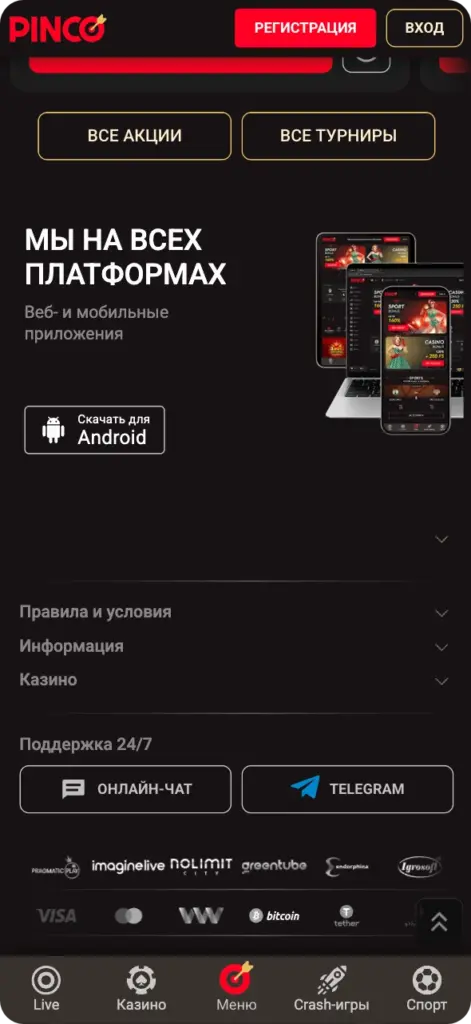Switch to the Live tab

(x=46, y=989)
